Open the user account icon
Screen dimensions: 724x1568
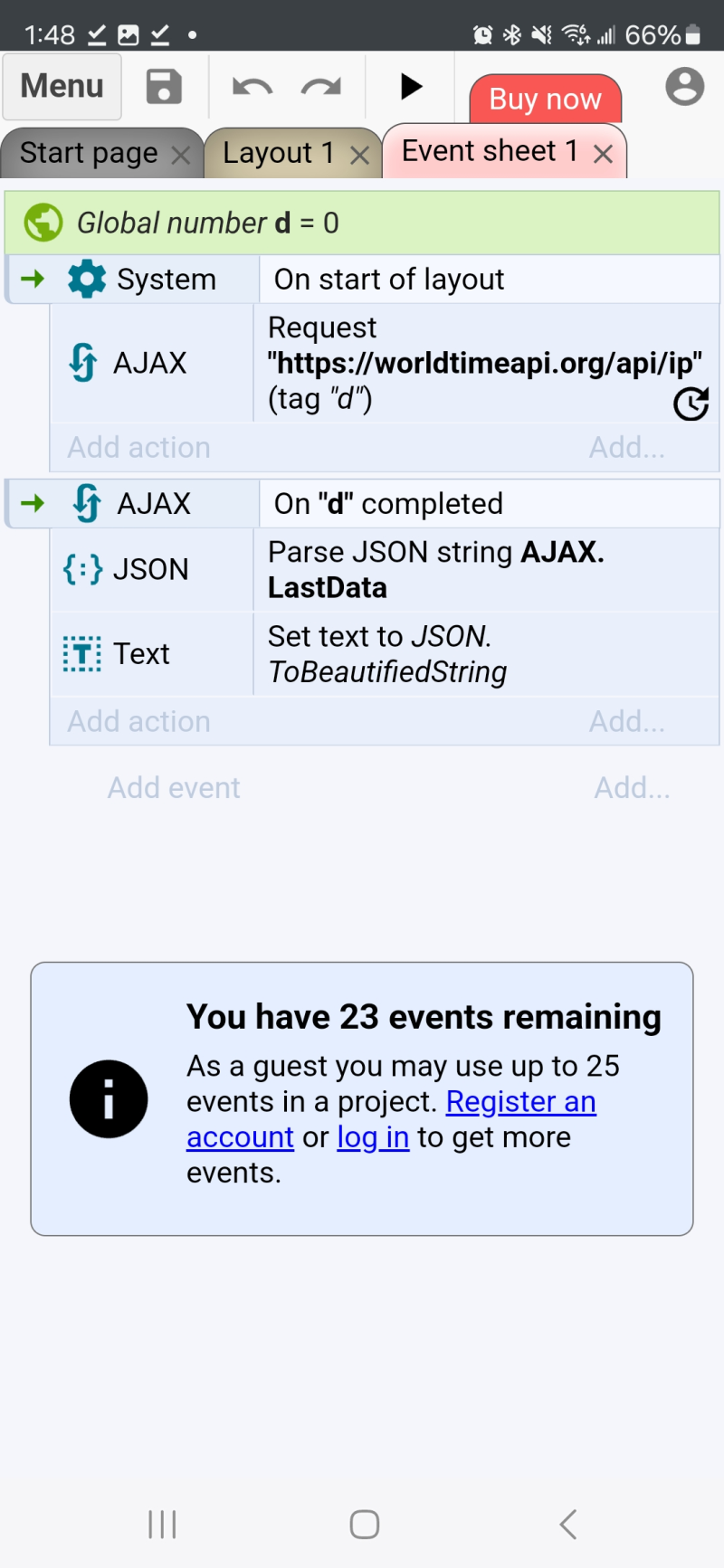[x=684, y=86]
